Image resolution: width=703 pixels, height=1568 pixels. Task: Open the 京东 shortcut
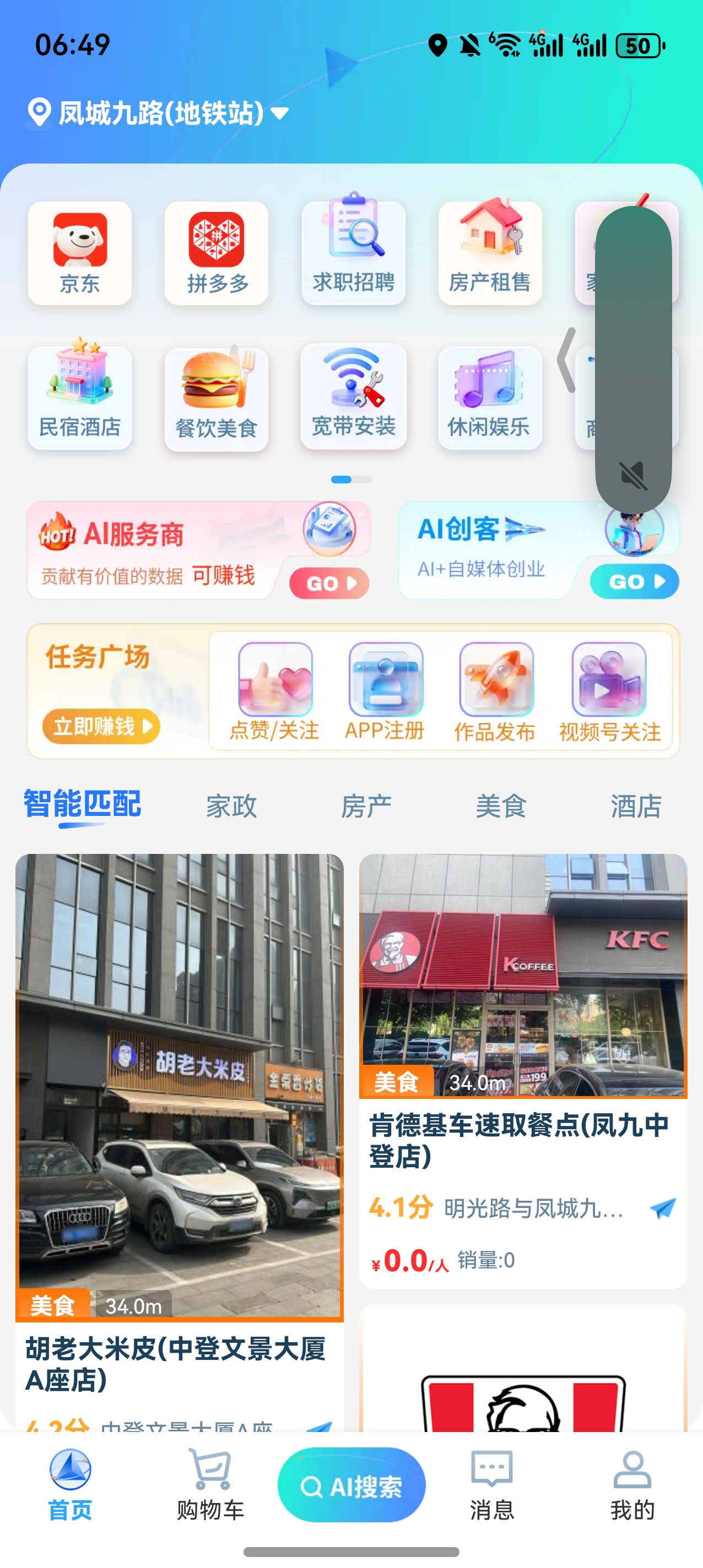click(79, 253)
